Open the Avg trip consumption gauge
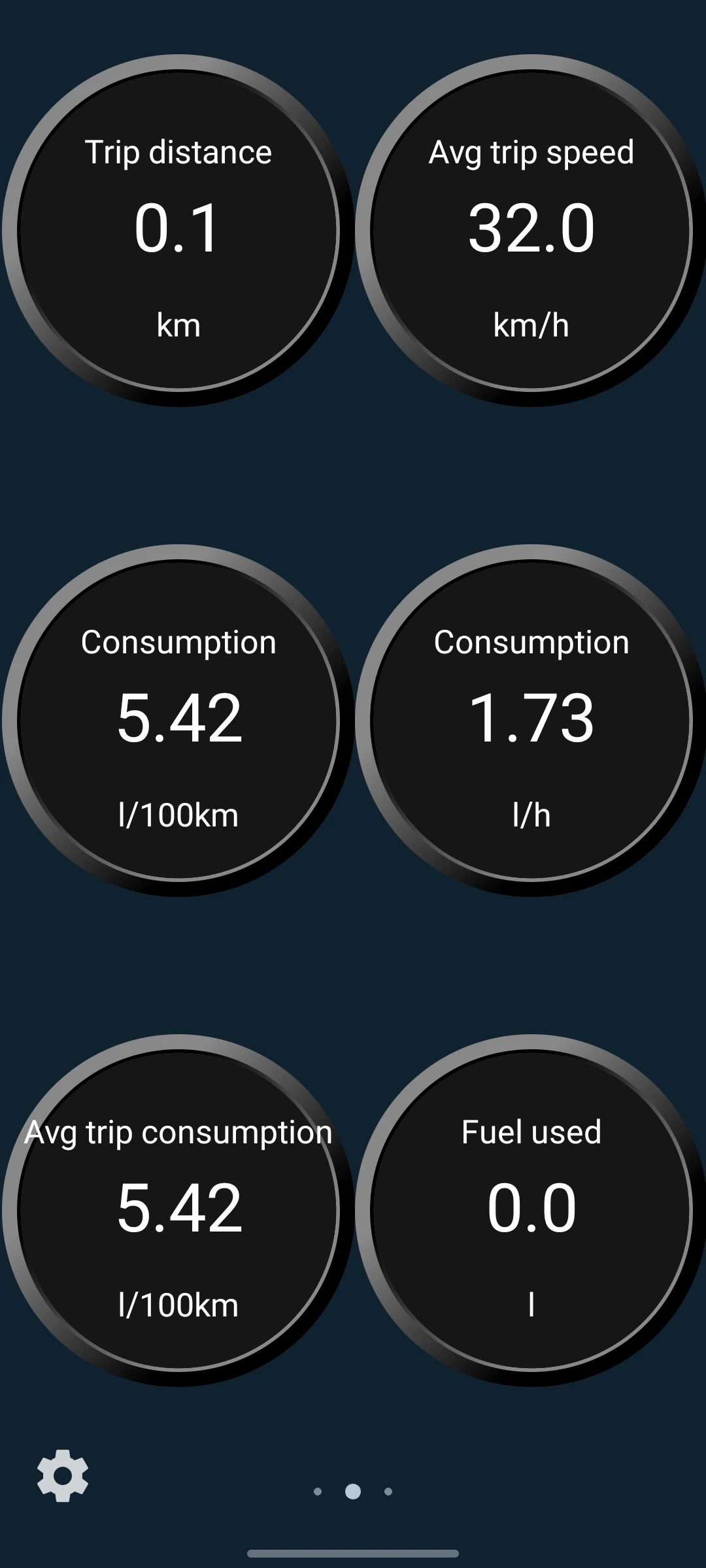 [178, 1210]
